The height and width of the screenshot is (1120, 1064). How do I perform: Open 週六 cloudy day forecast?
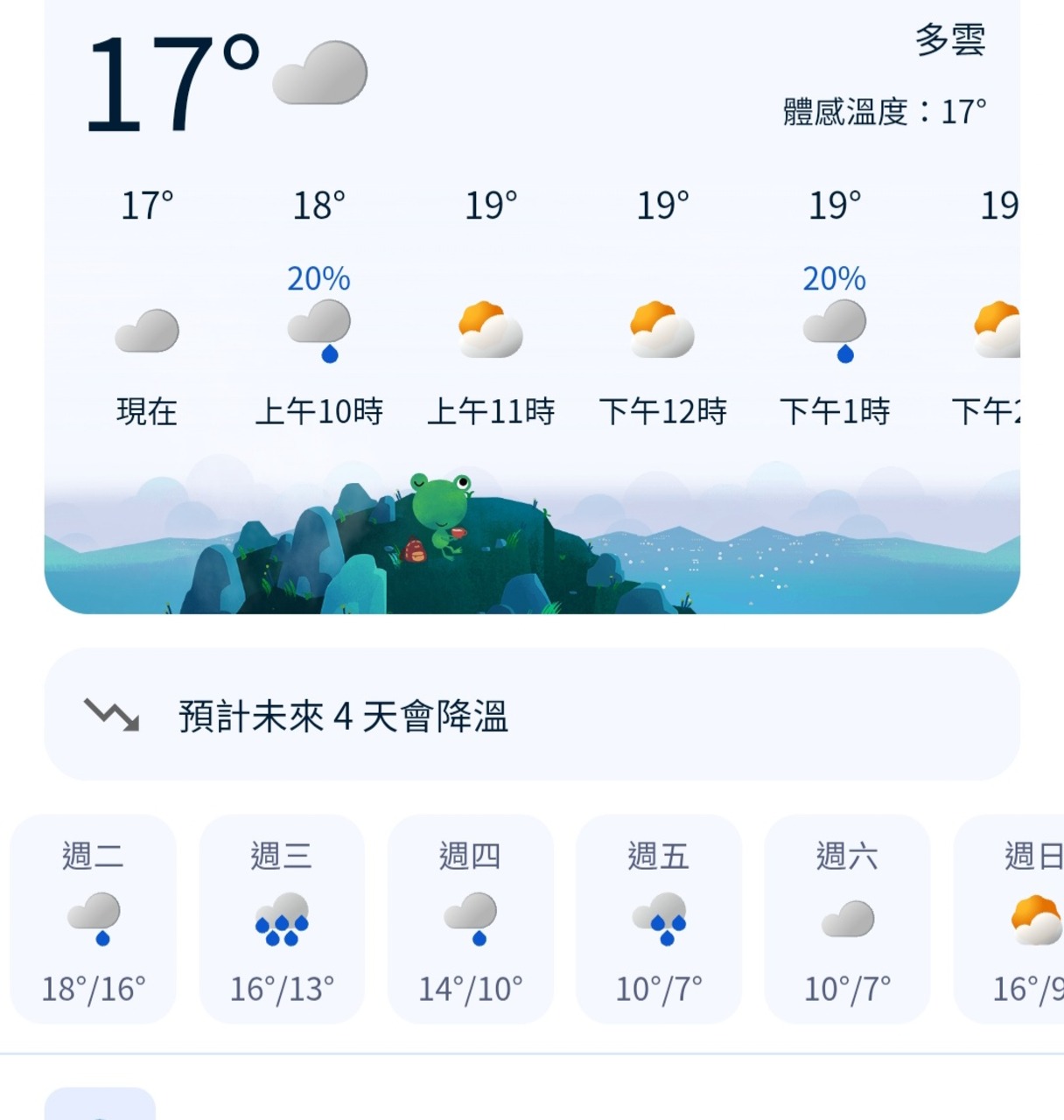click(x=847, y=919)
